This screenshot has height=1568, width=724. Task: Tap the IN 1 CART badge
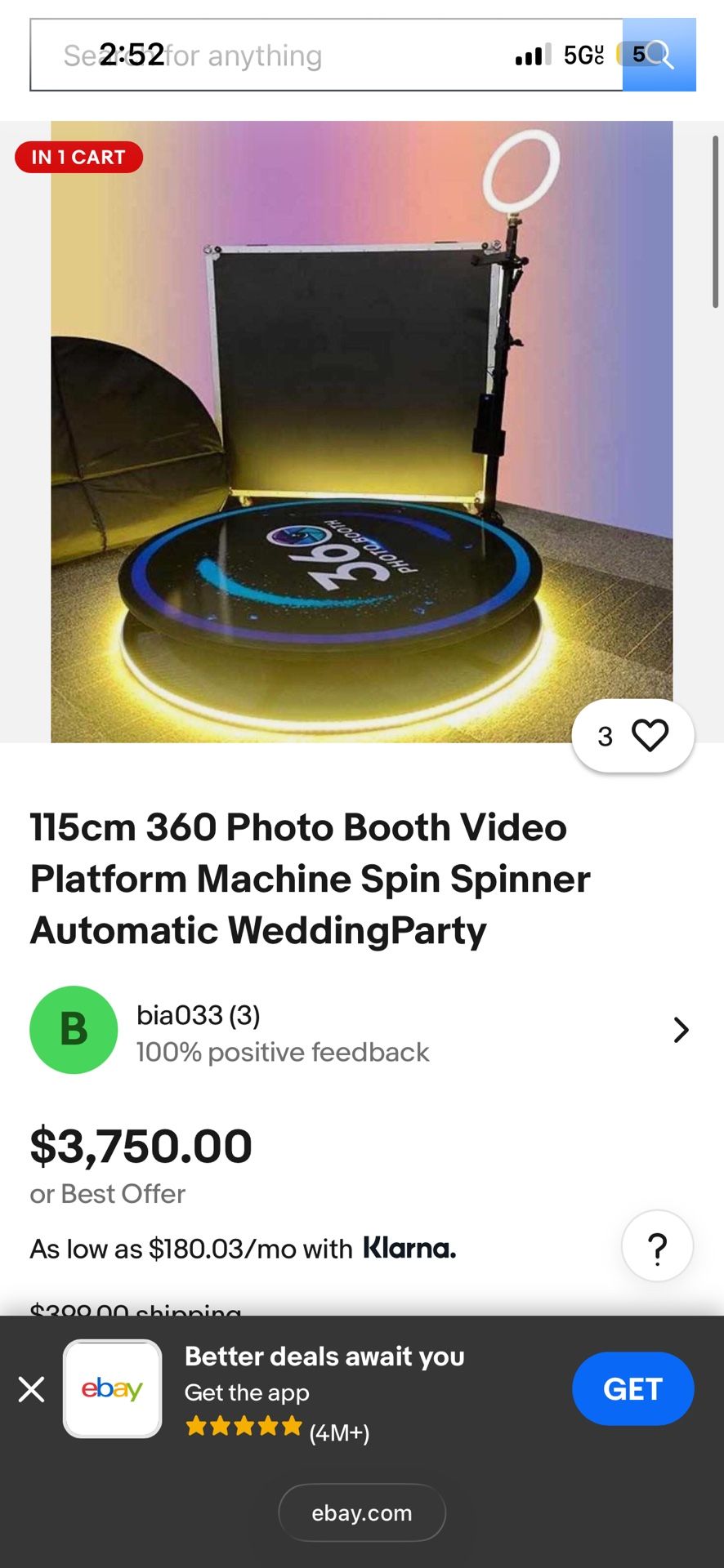tap(78, 157)
